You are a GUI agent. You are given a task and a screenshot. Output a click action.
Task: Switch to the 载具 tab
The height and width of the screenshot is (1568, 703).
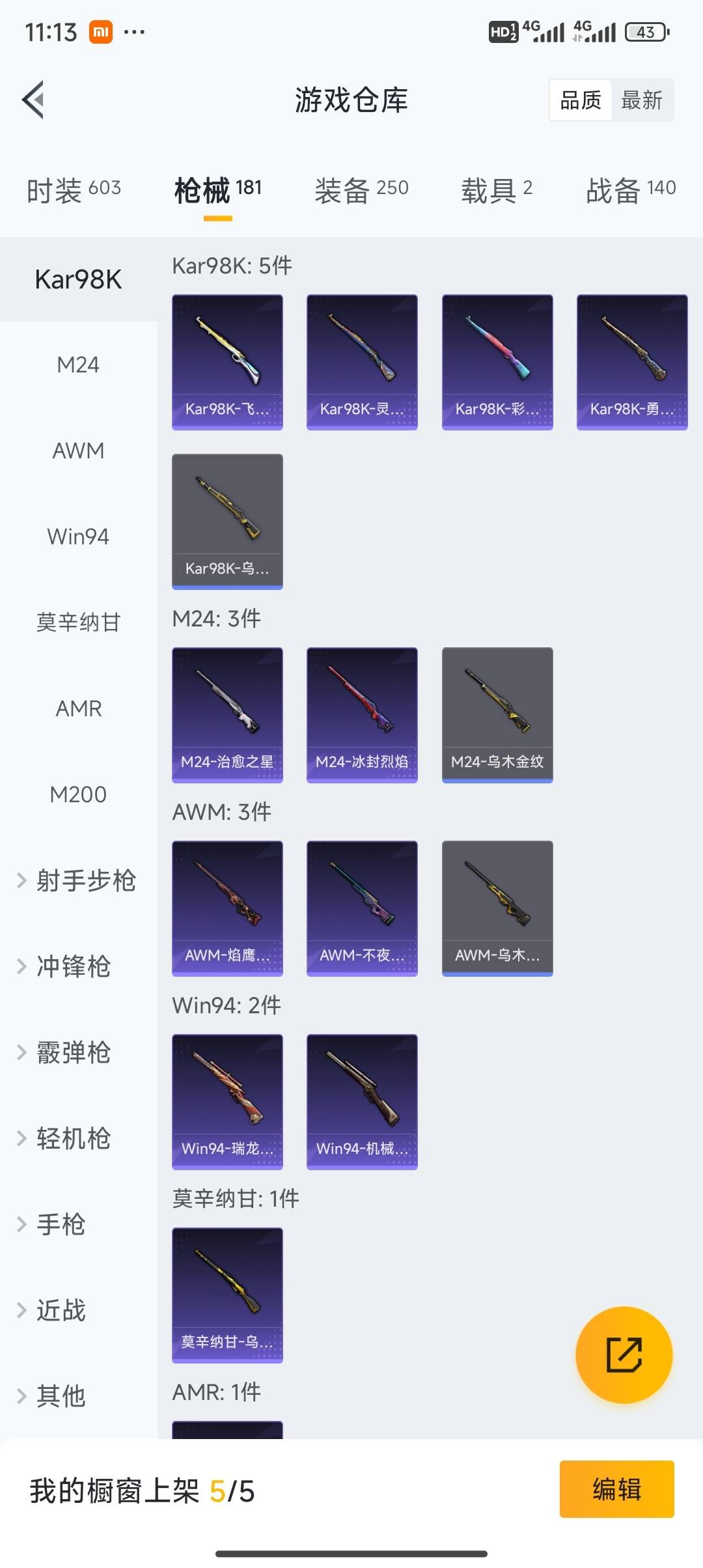[x=497, y=190]
